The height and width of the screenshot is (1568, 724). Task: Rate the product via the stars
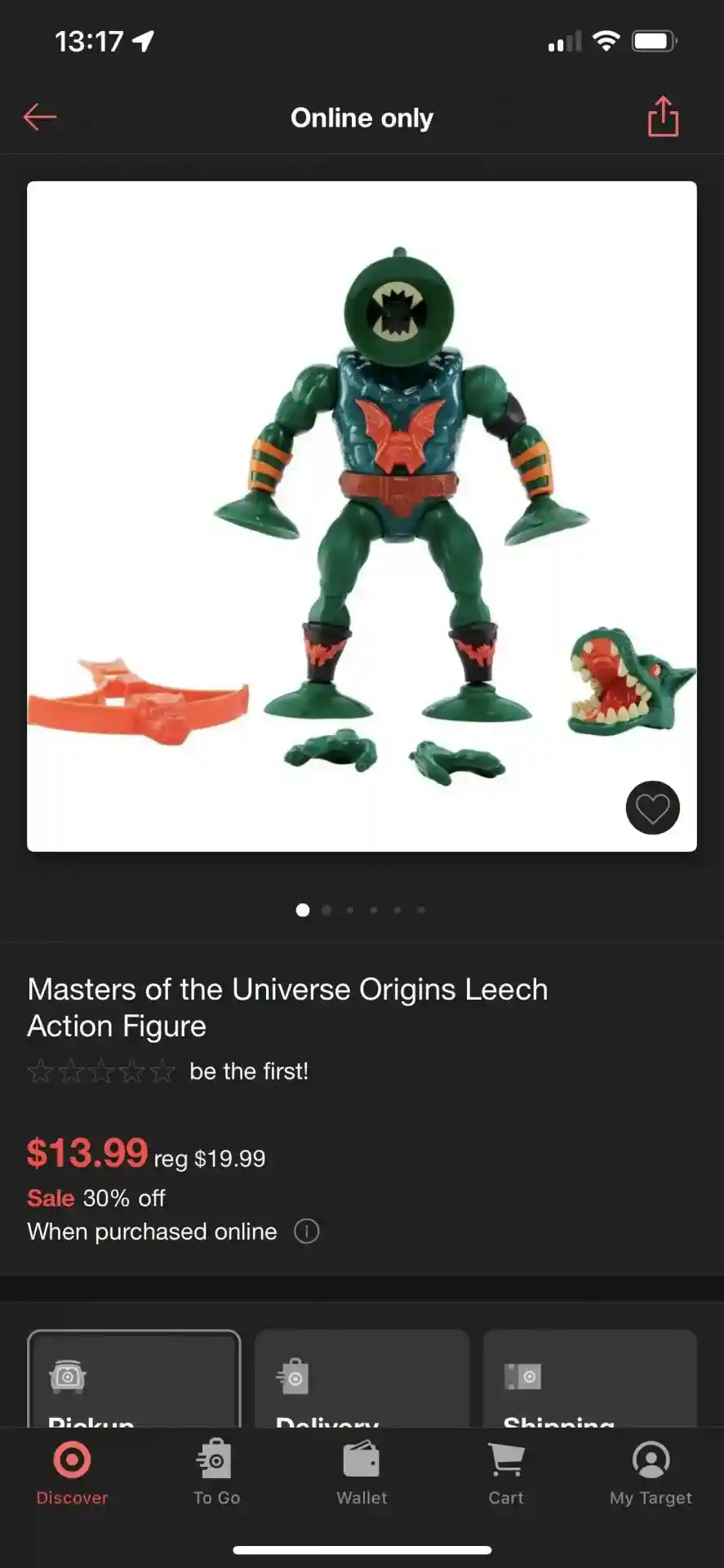tap(101, 1071)
